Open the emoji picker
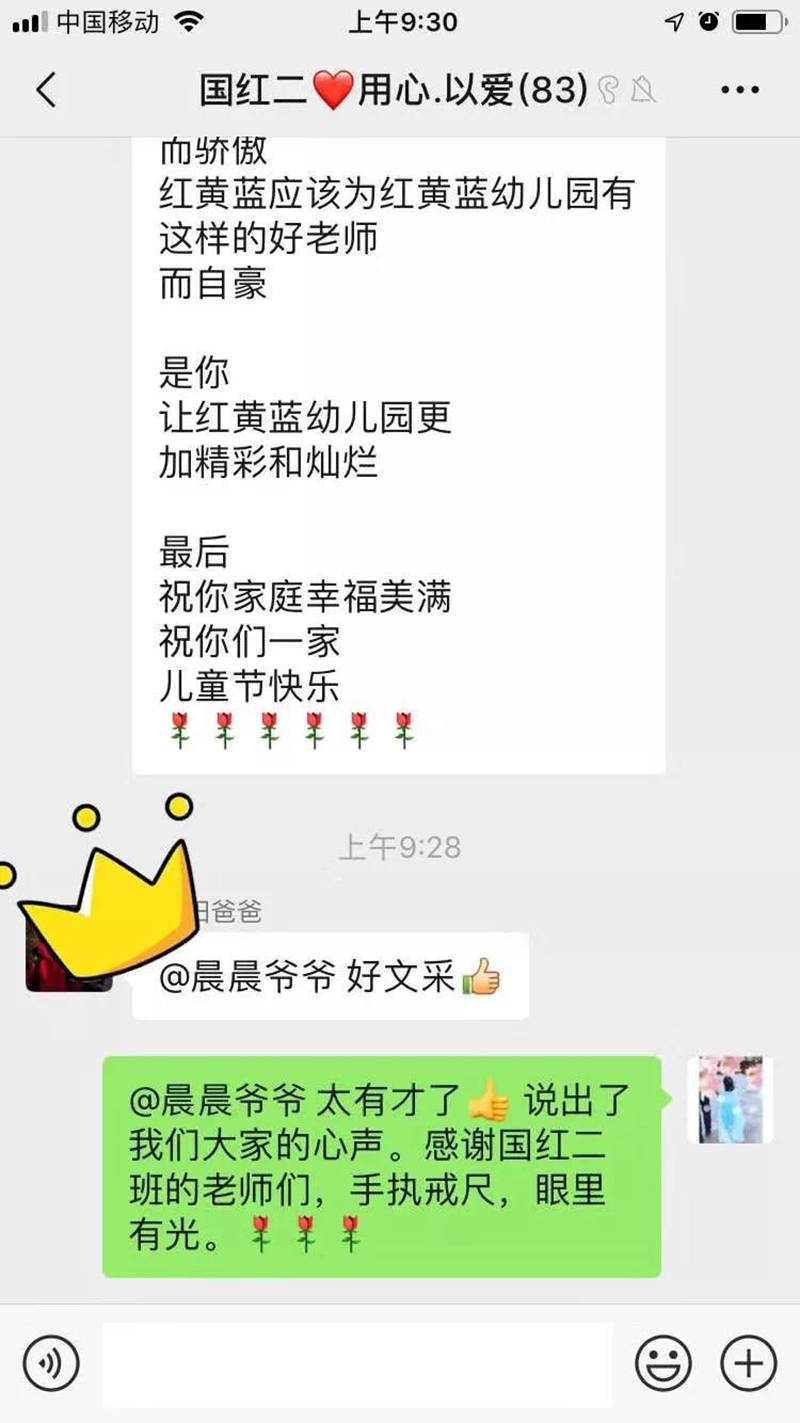This screenshot has width=800, height=1423. click(x=664, y=1362)
